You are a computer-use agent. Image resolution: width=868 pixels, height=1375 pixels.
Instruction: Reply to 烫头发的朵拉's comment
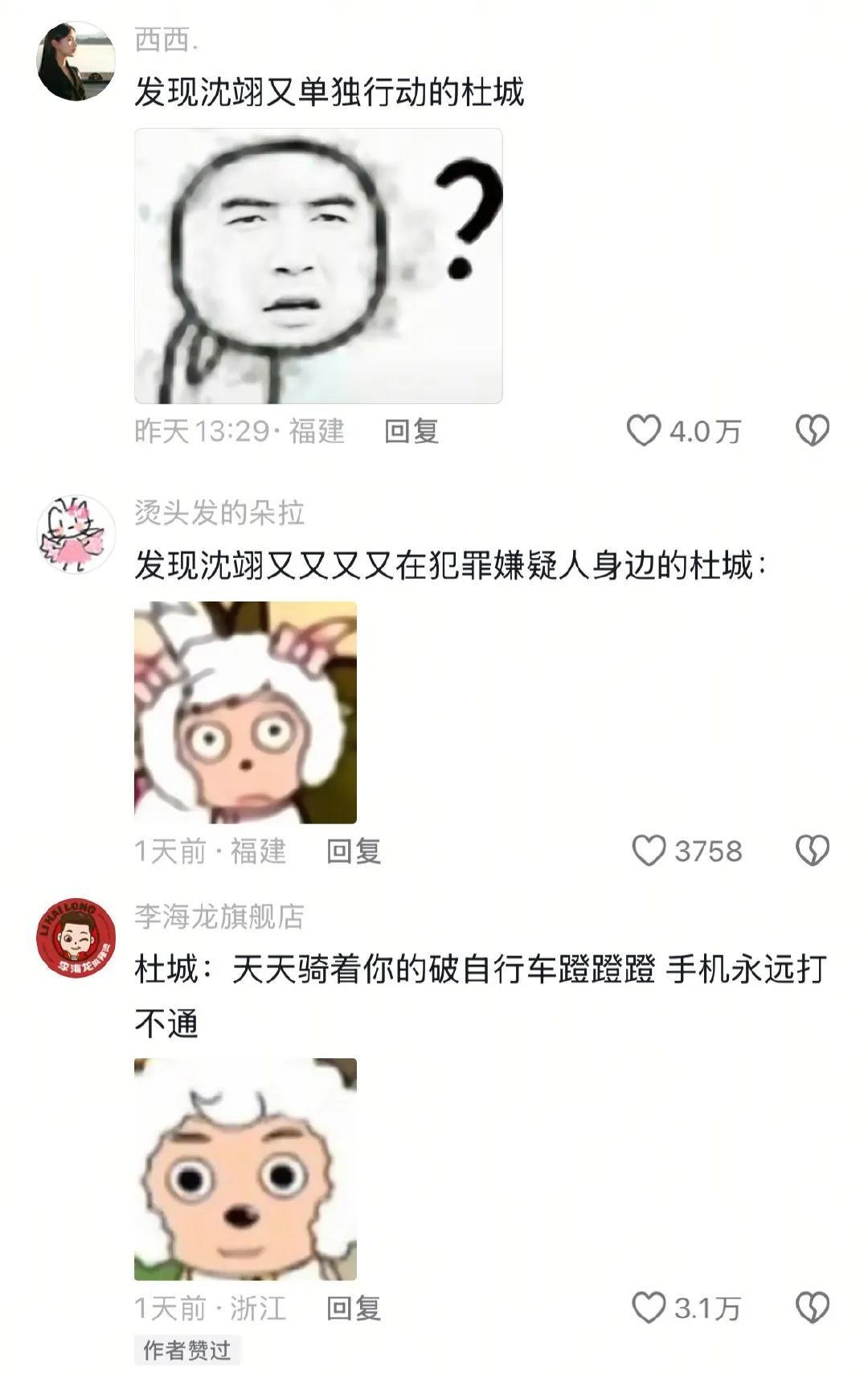tap(353, 851)
